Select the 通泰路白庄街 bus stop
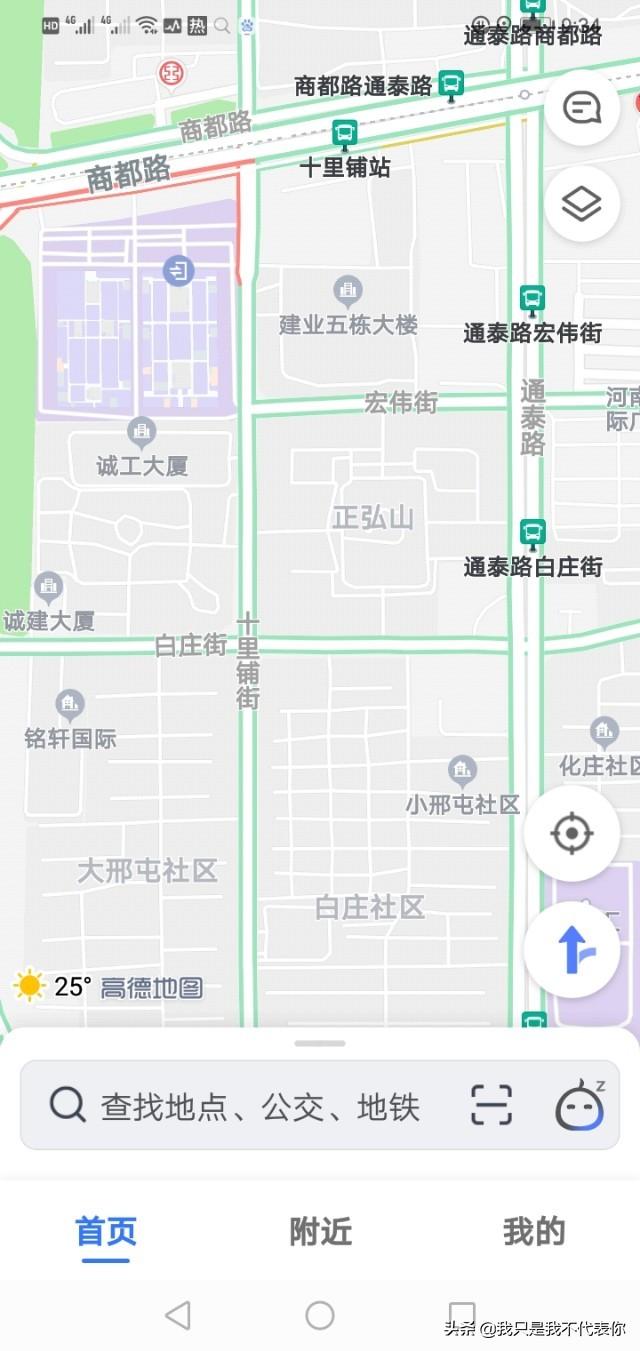The width and height of the screenshot is (640, 1351). (x=532, y=533)
